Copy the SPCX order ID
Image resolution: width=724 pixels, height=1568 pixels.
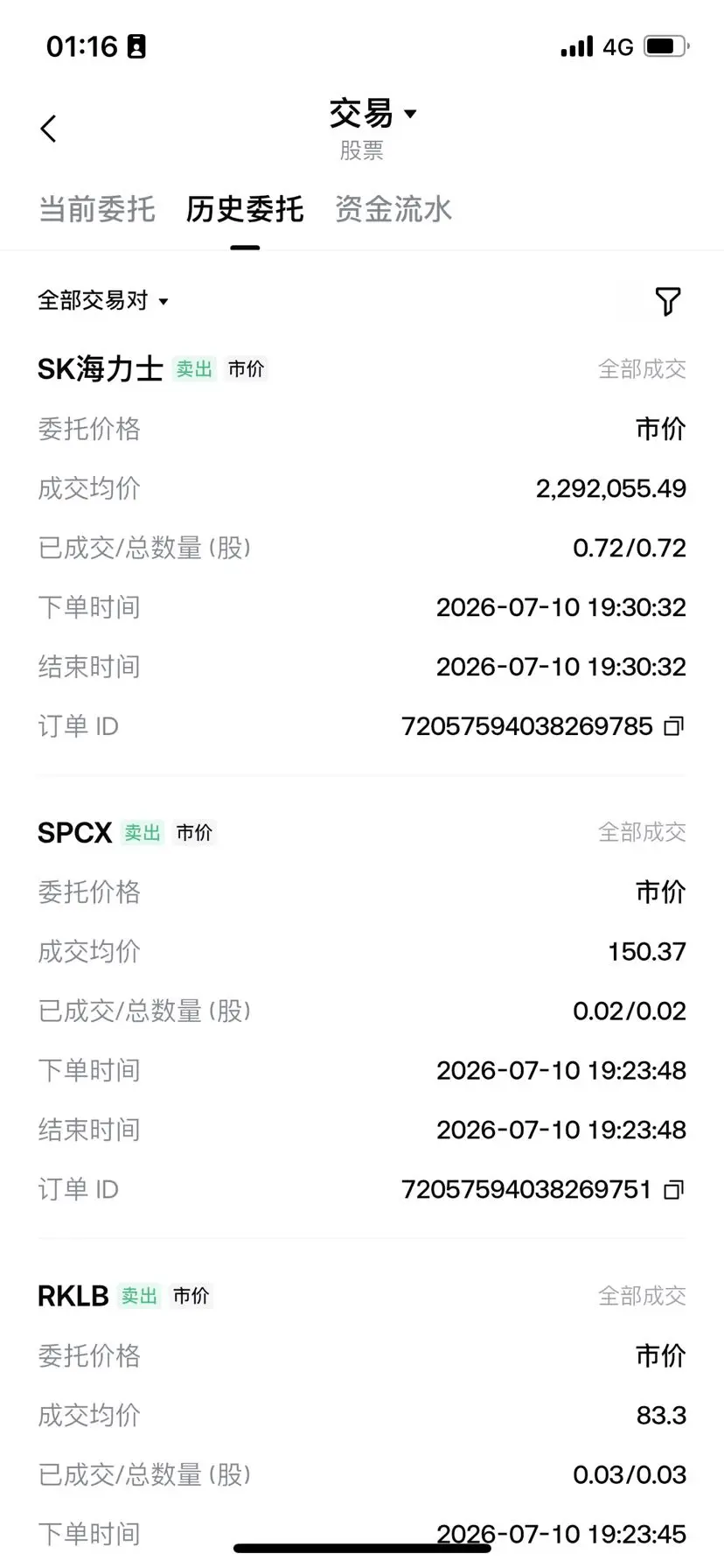(673, 1190)
